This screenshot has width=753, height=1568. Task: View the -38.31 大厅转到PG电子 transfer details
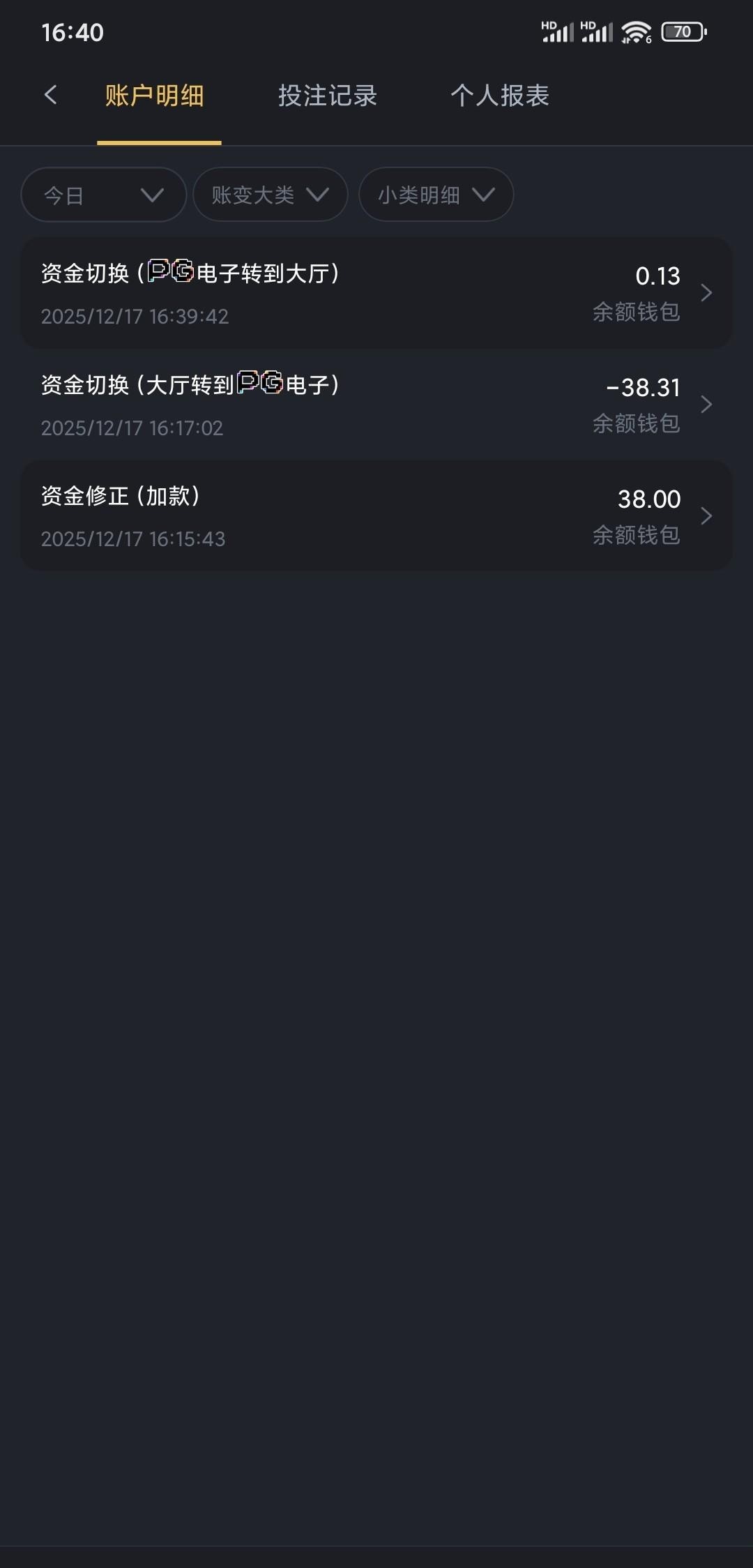(376, 405)
